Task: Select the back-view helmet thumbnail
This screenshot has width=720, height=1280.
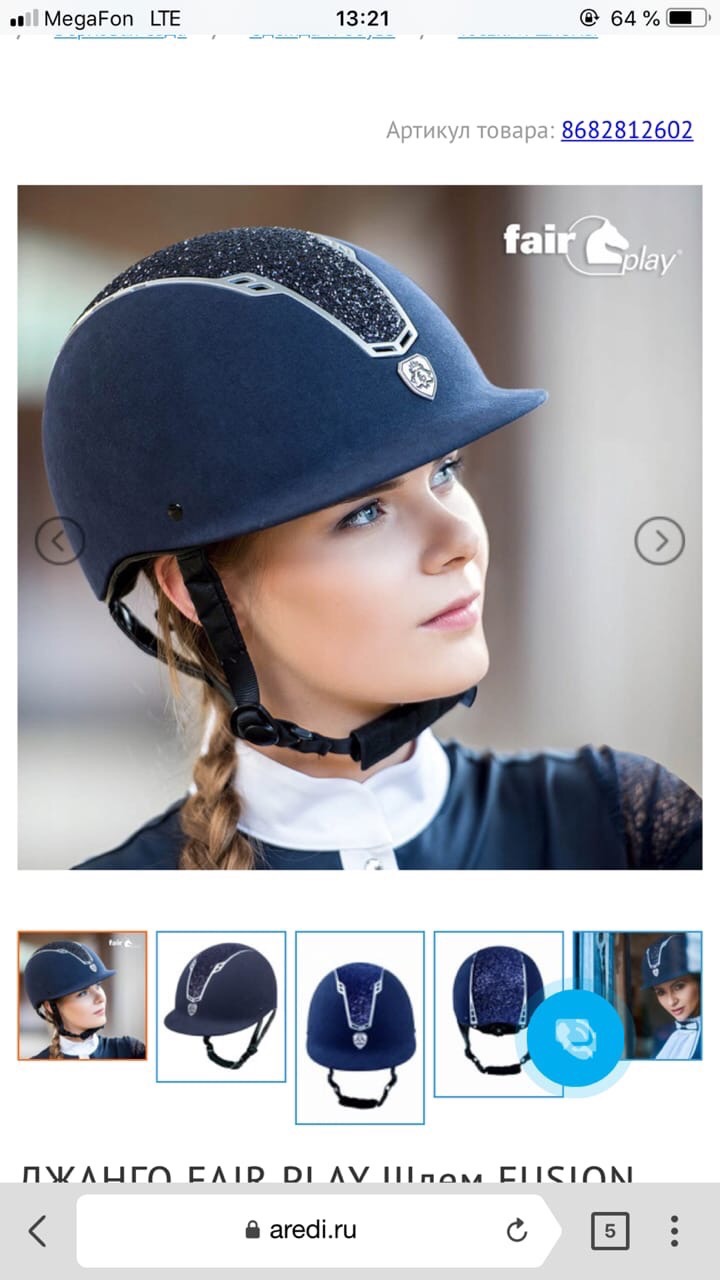Action: pyautogui.click(x=498, y=1014)
